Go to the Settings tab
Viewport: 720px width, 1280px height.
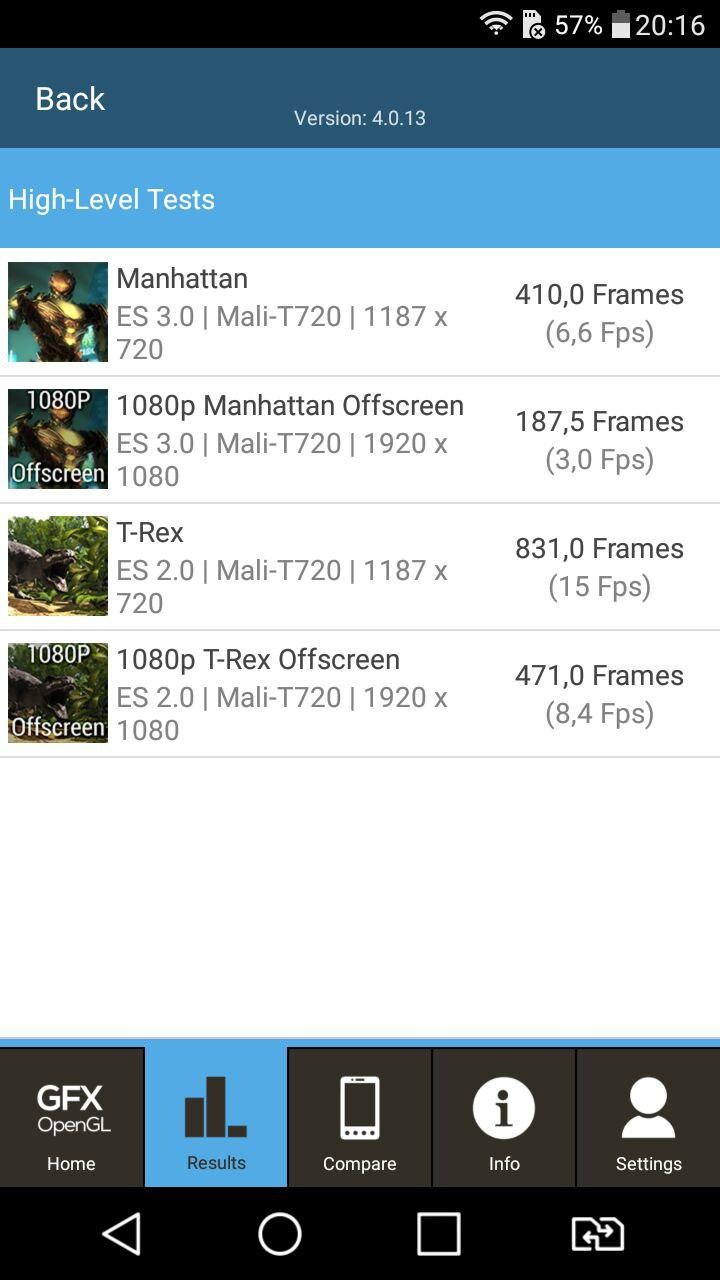click(648, 1118)
